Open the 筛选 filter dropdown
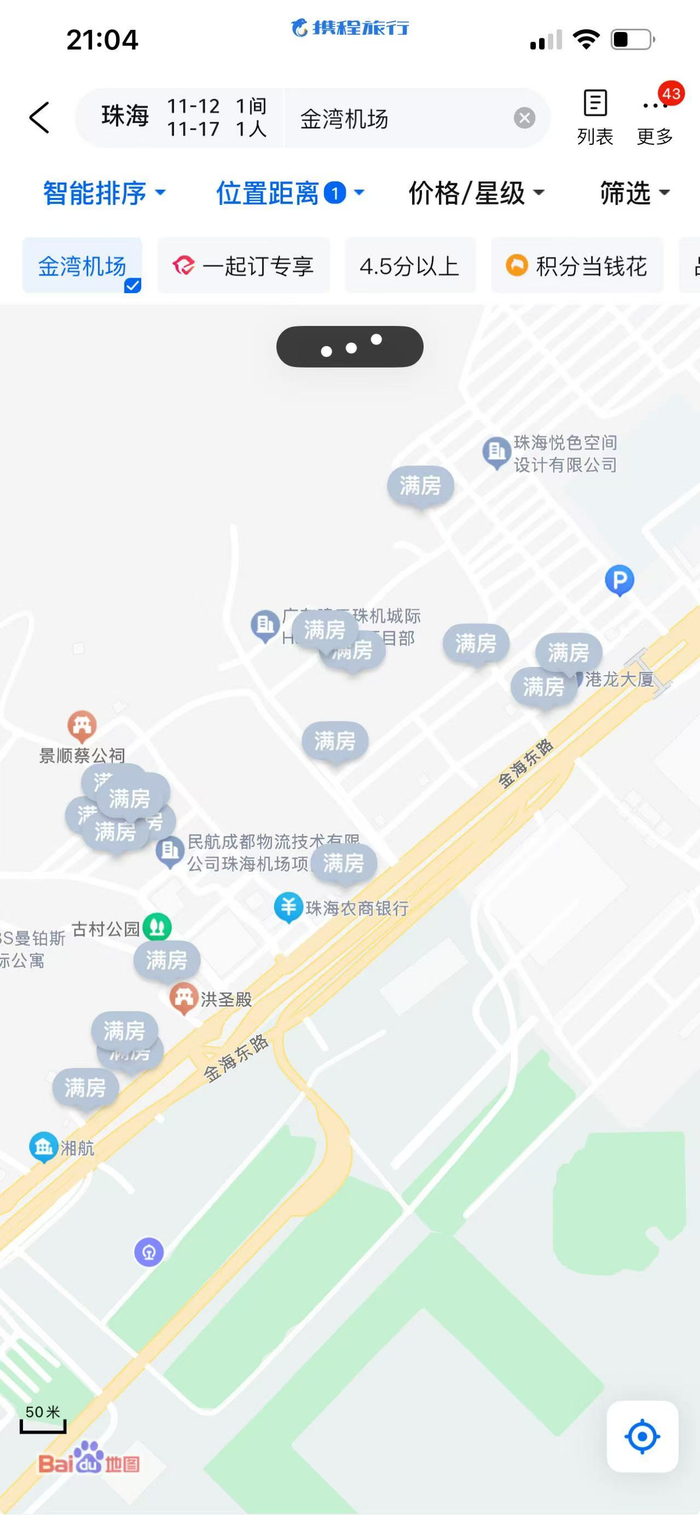The height and width of the screenshot is (1515, 700). (634, 193)
